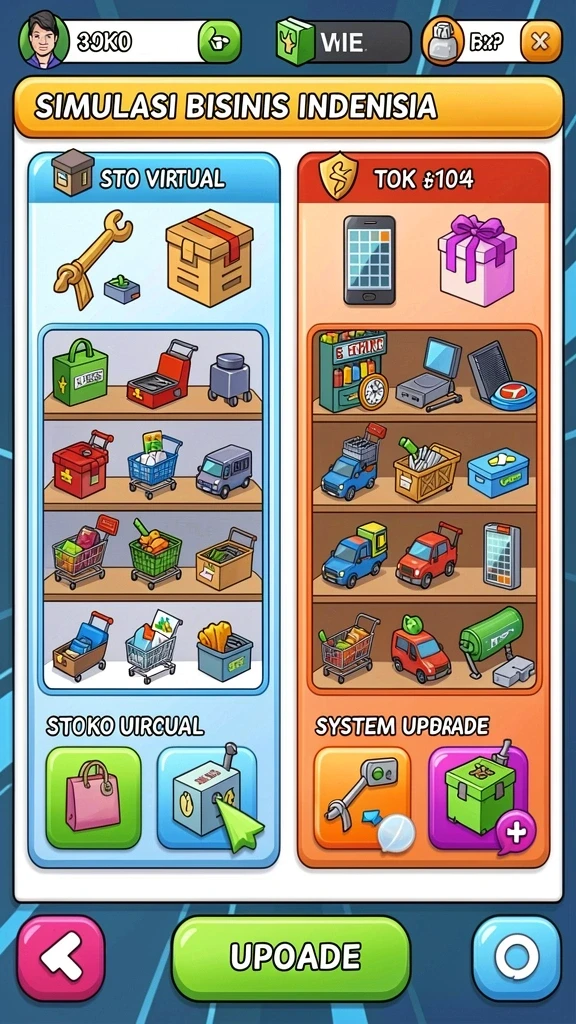The width and height of the screenshot is (576, 1024).
Task: Choose the cardboard box with red tape
Action: coord(209,258)
